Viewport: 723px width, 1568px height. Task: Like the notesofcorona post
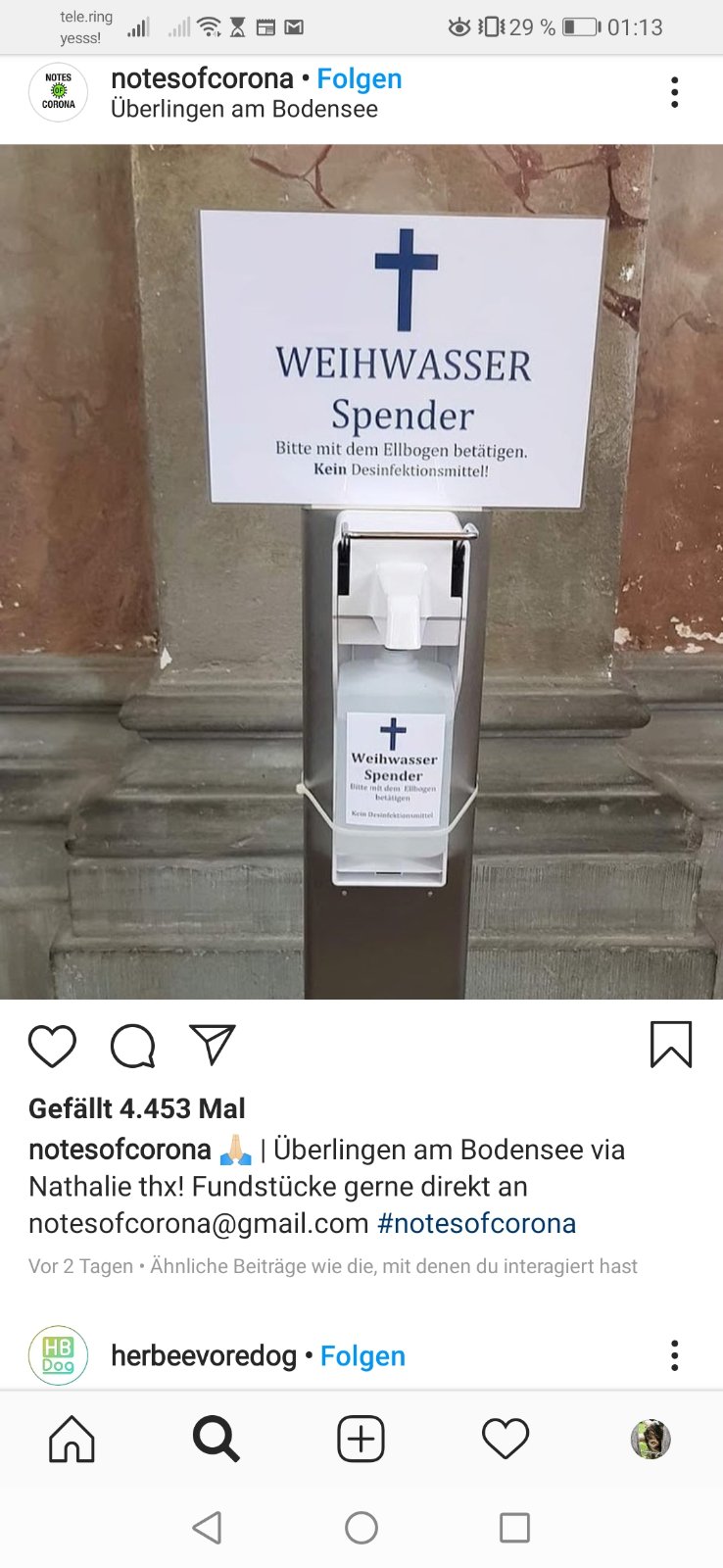(52, 1045)
